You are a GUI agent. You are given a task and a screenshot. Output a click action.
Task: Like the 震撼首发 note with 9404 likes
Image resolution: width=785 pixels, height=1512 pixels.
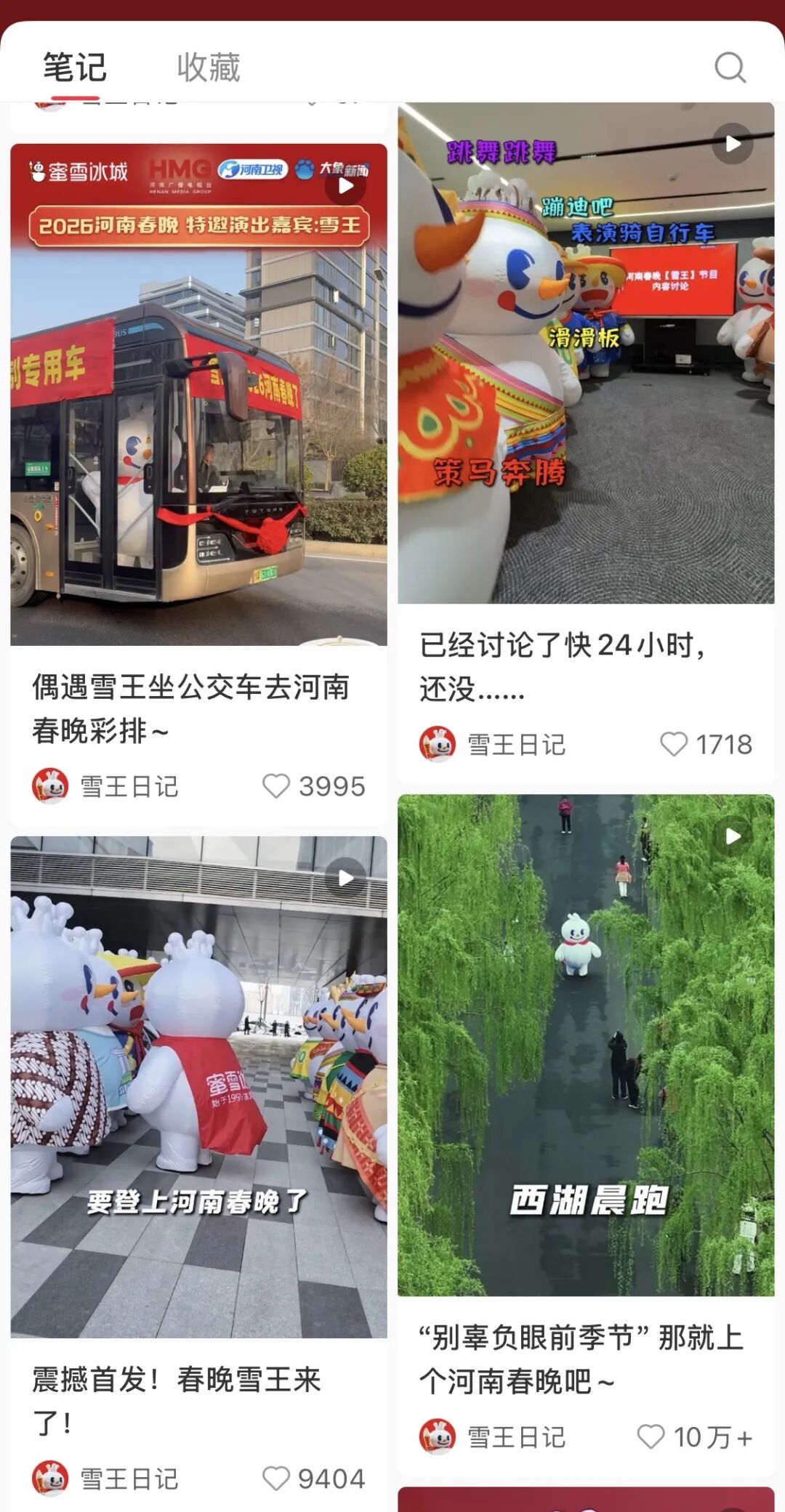[277, 1479]
